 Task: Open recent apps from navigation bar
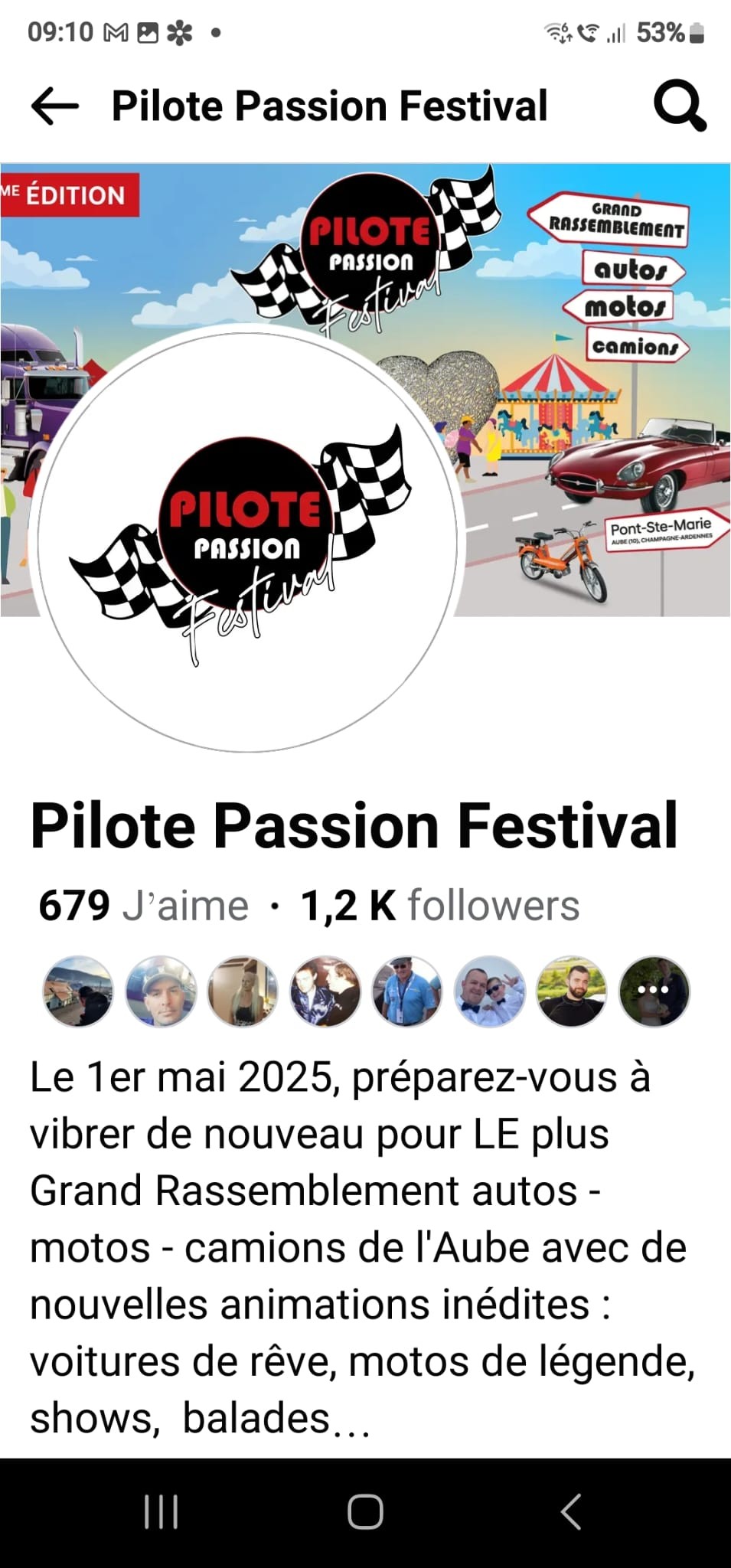pos(161,1512)
